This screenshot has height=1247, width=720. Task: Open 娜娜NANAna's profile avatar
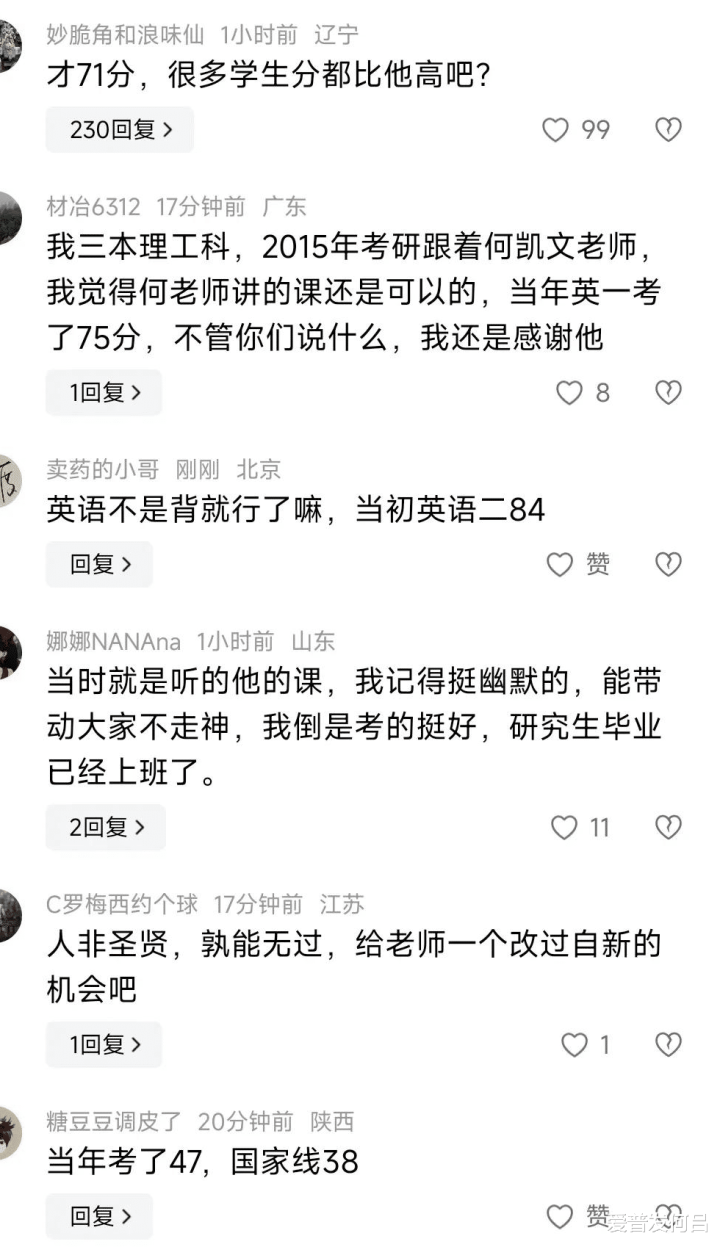(x=9, y=652)
